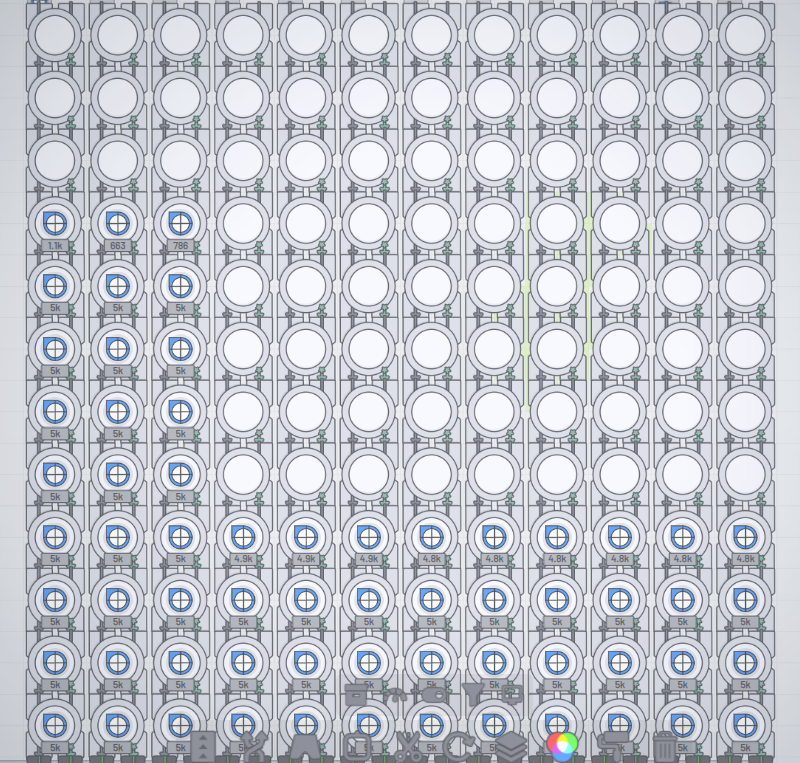Select the curved belt icon

[x=395, y=695]
